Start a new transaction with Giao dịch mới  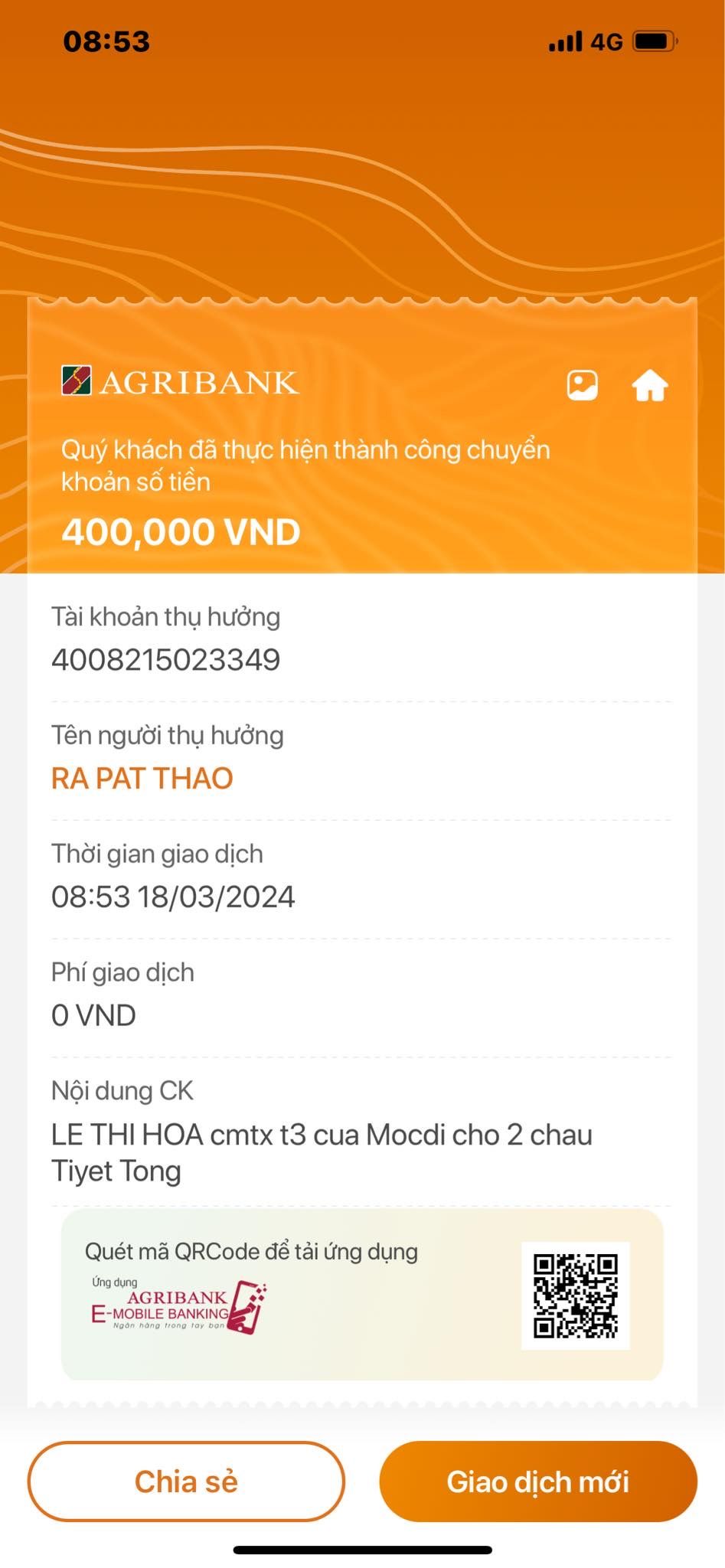(538, 1481)
